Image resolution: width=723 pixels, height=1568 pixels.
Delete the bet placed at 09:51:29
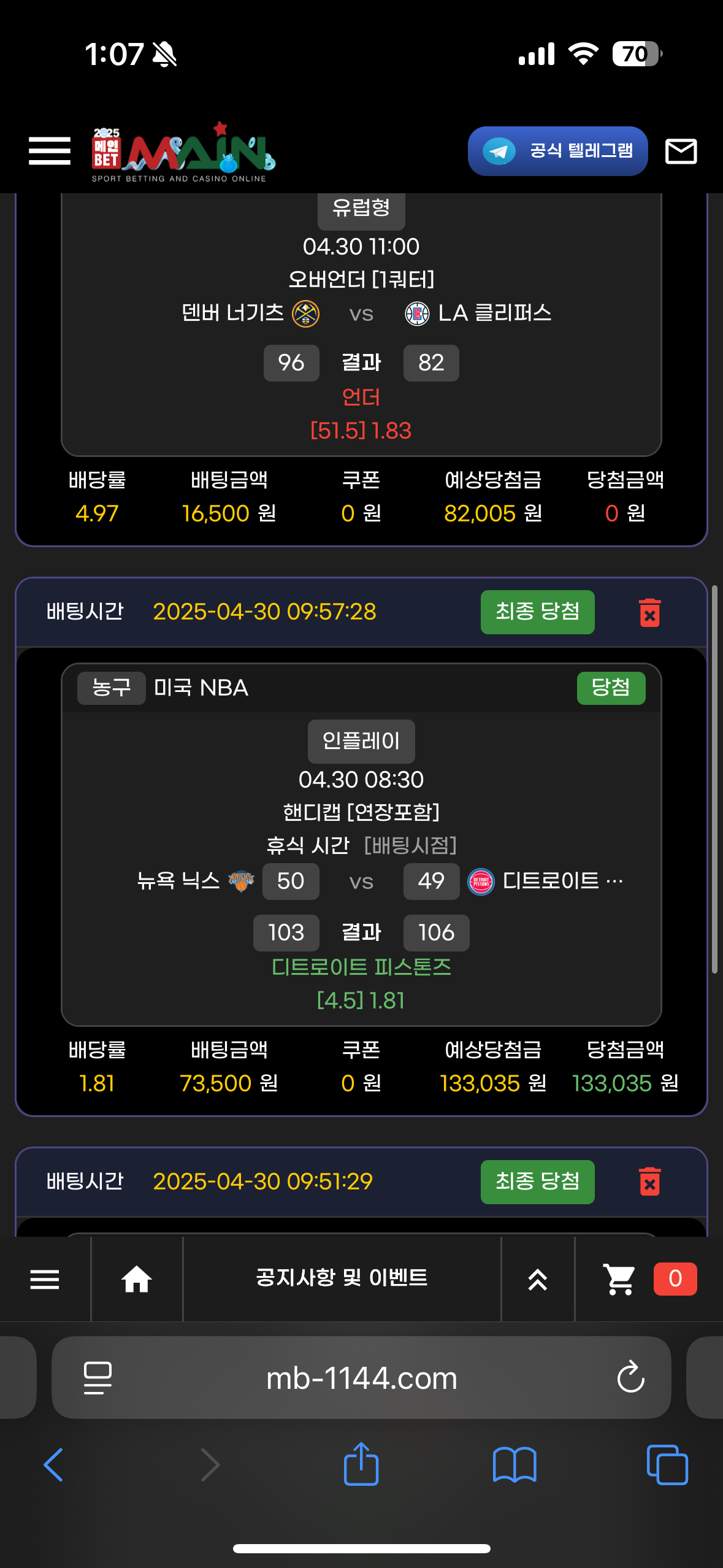click(x=649, y=1182)
